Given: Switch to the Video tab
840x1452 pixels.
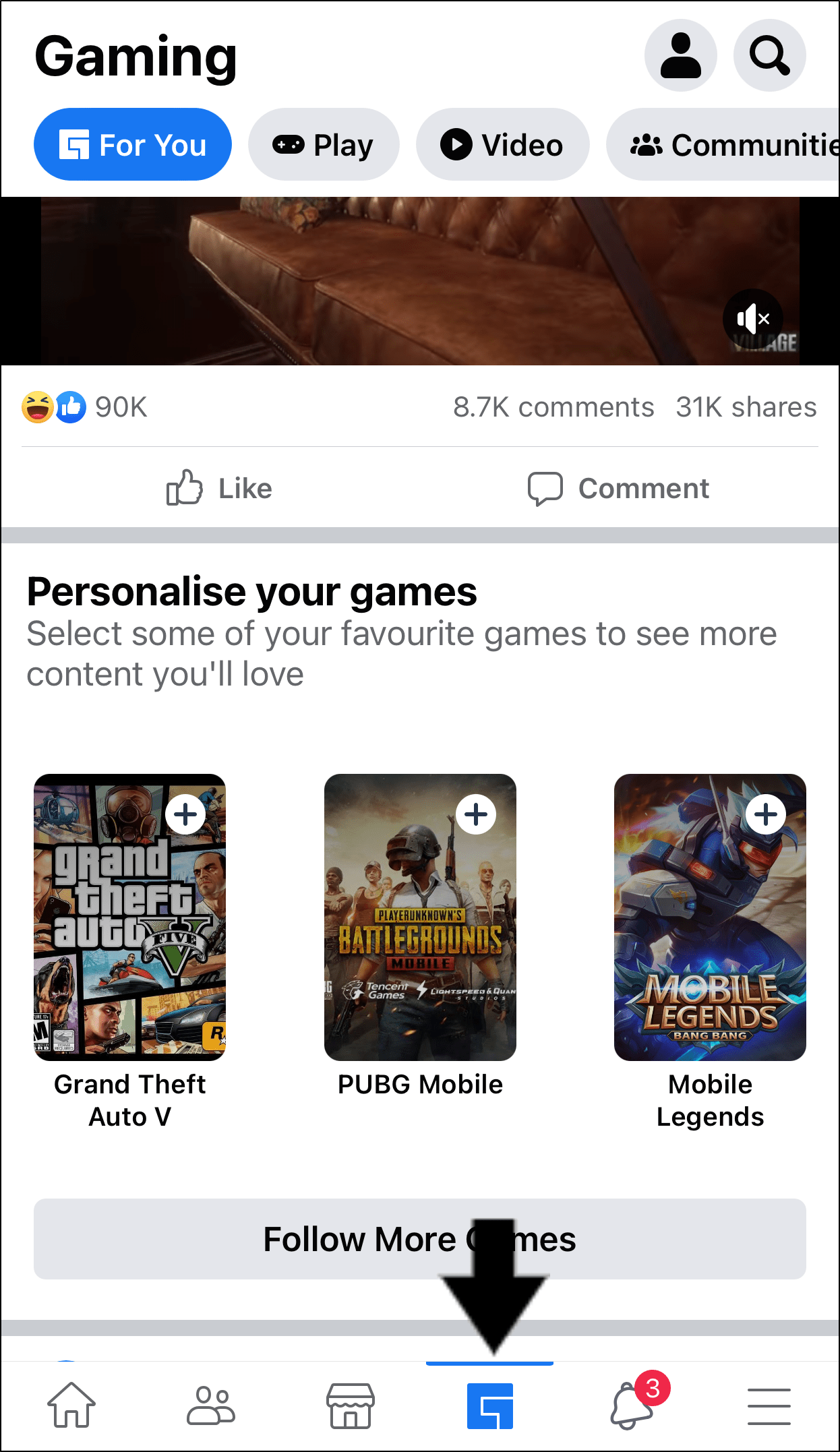Looking at the screenshot, I should pos(503,144).
